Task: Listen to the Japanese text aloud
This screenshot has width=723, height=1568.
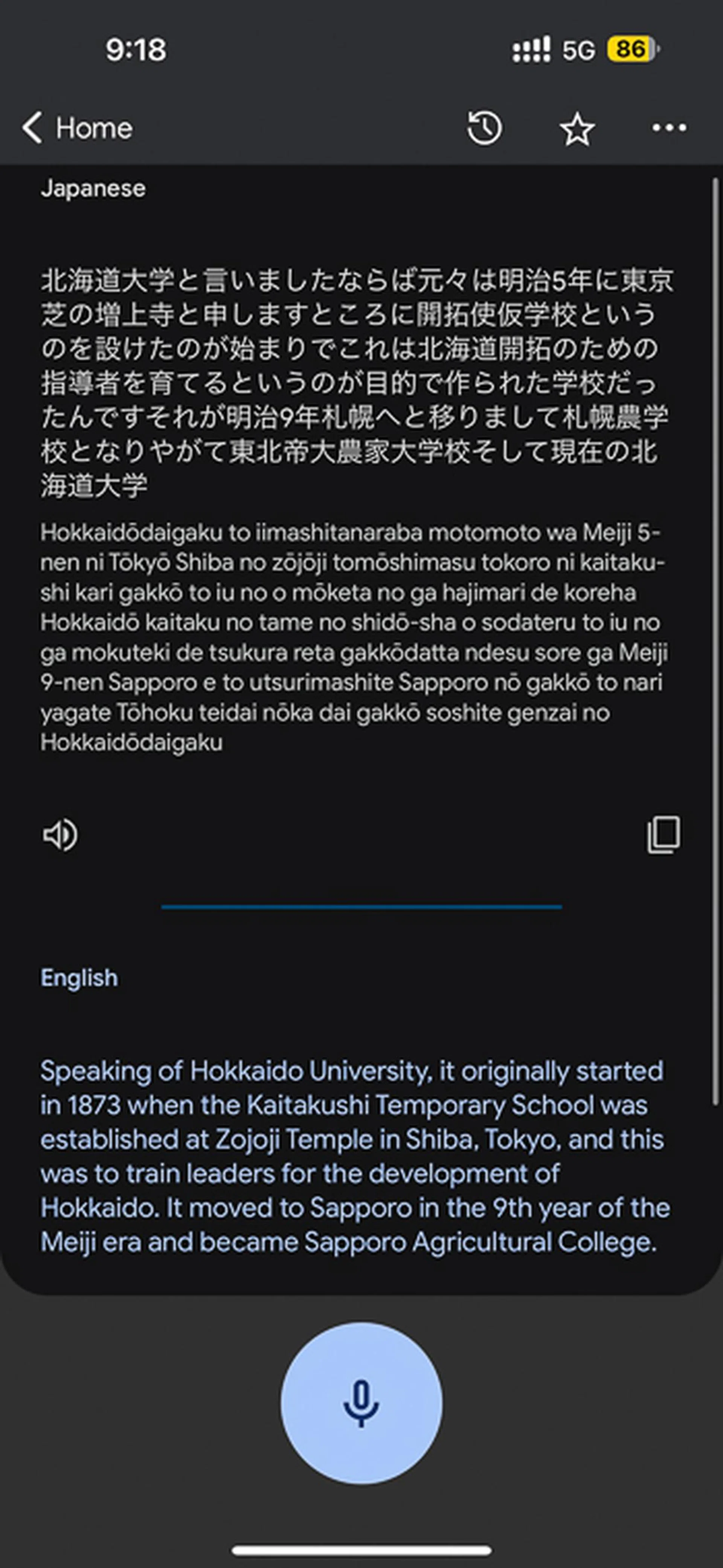Action: point(60,835)
